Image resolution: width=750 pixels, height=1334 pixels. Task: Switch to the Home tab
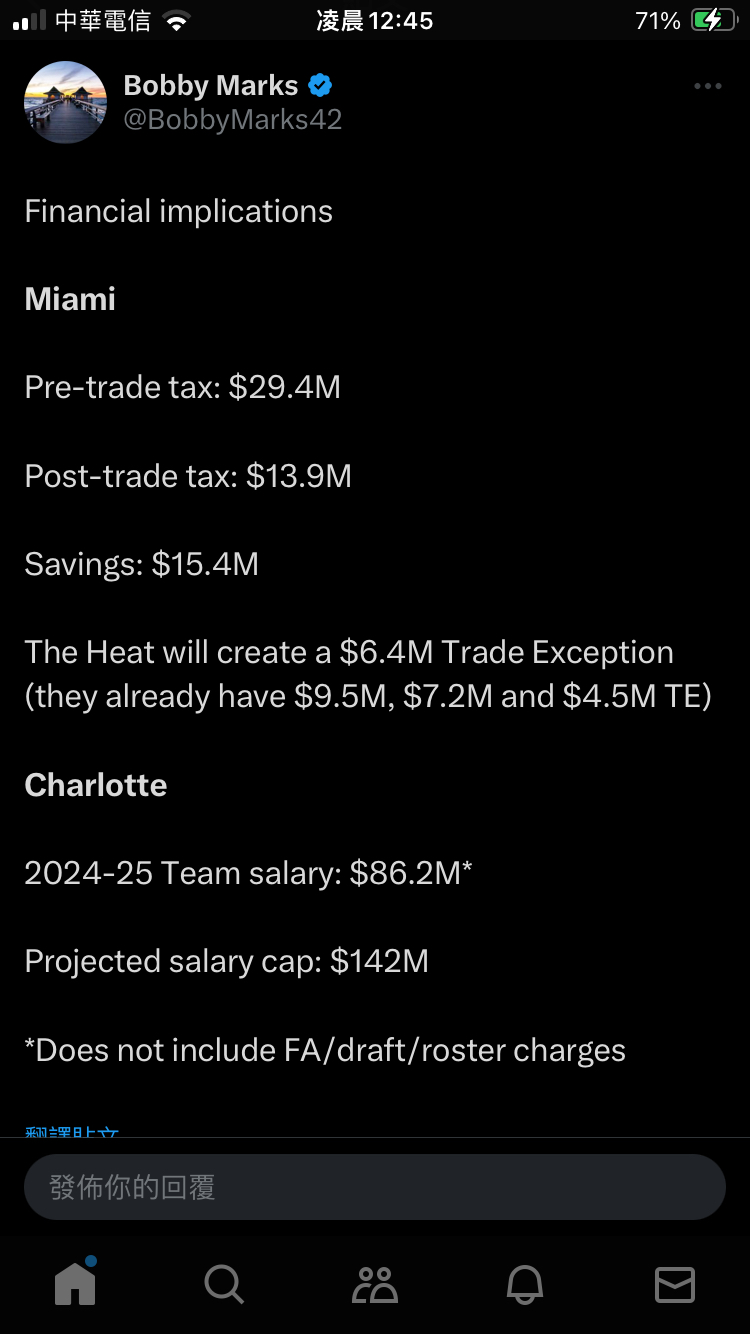click(x=75, y=1284)
